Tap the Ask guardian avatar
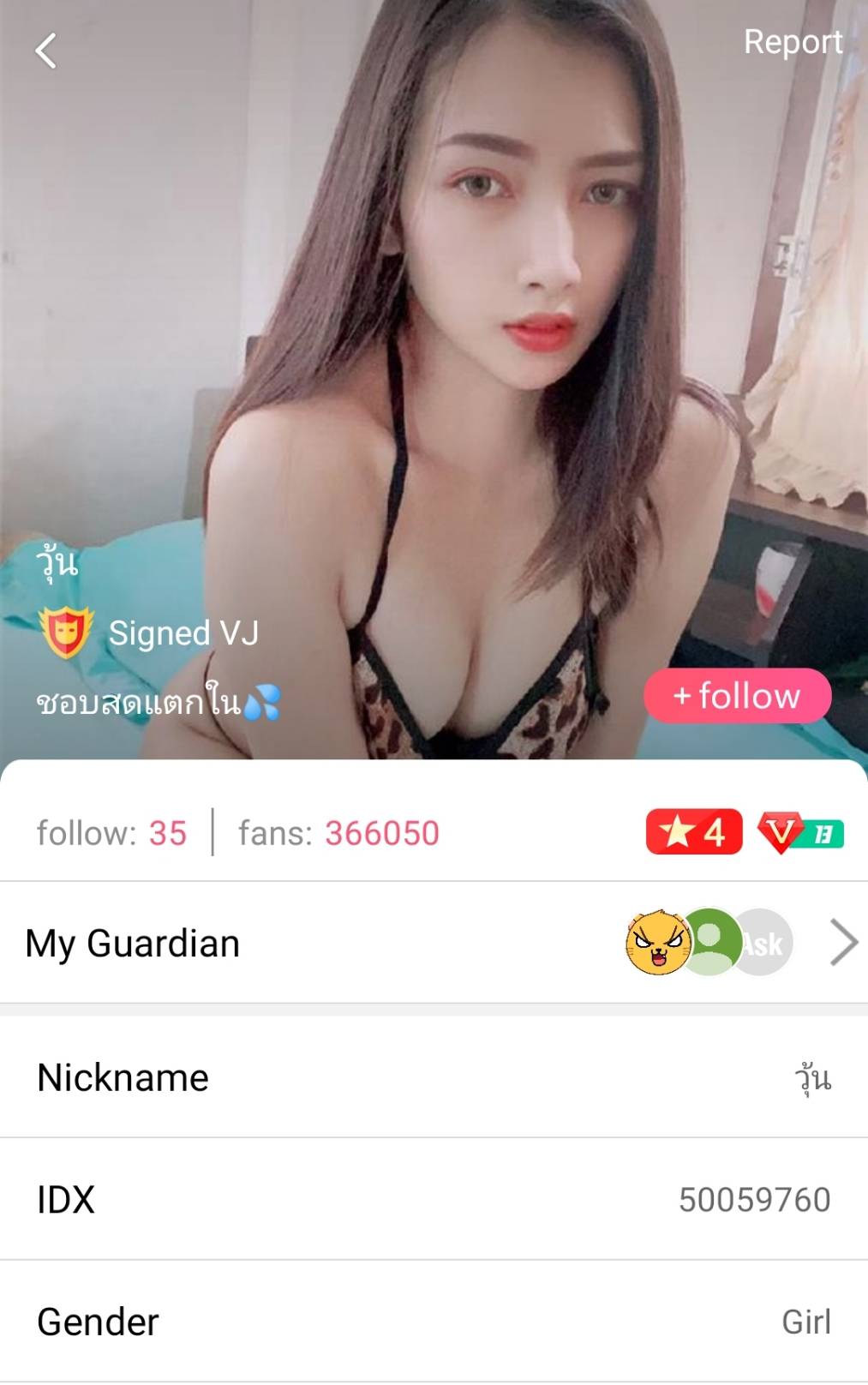The height and width of the screenshot is (1385, 868). (768, 944)
